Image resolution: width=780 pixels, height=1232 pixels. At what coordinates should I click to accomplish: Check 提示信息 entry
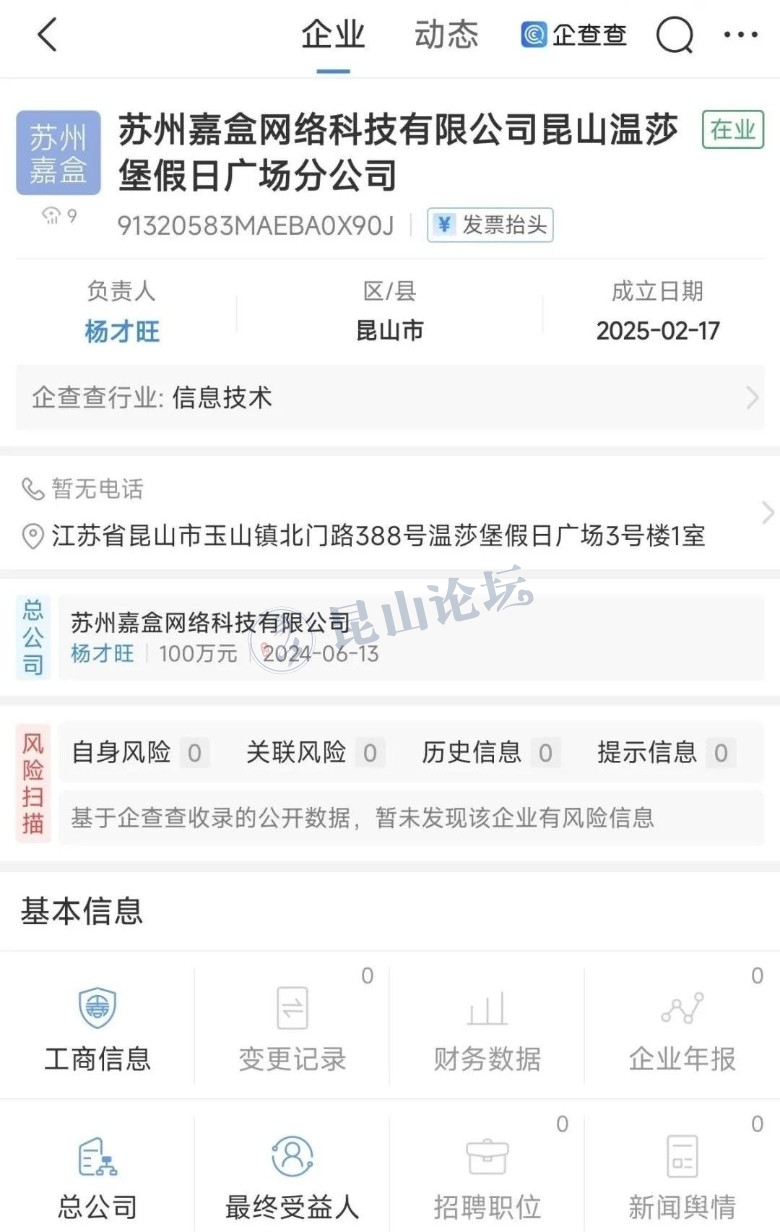tap(664, 752)
